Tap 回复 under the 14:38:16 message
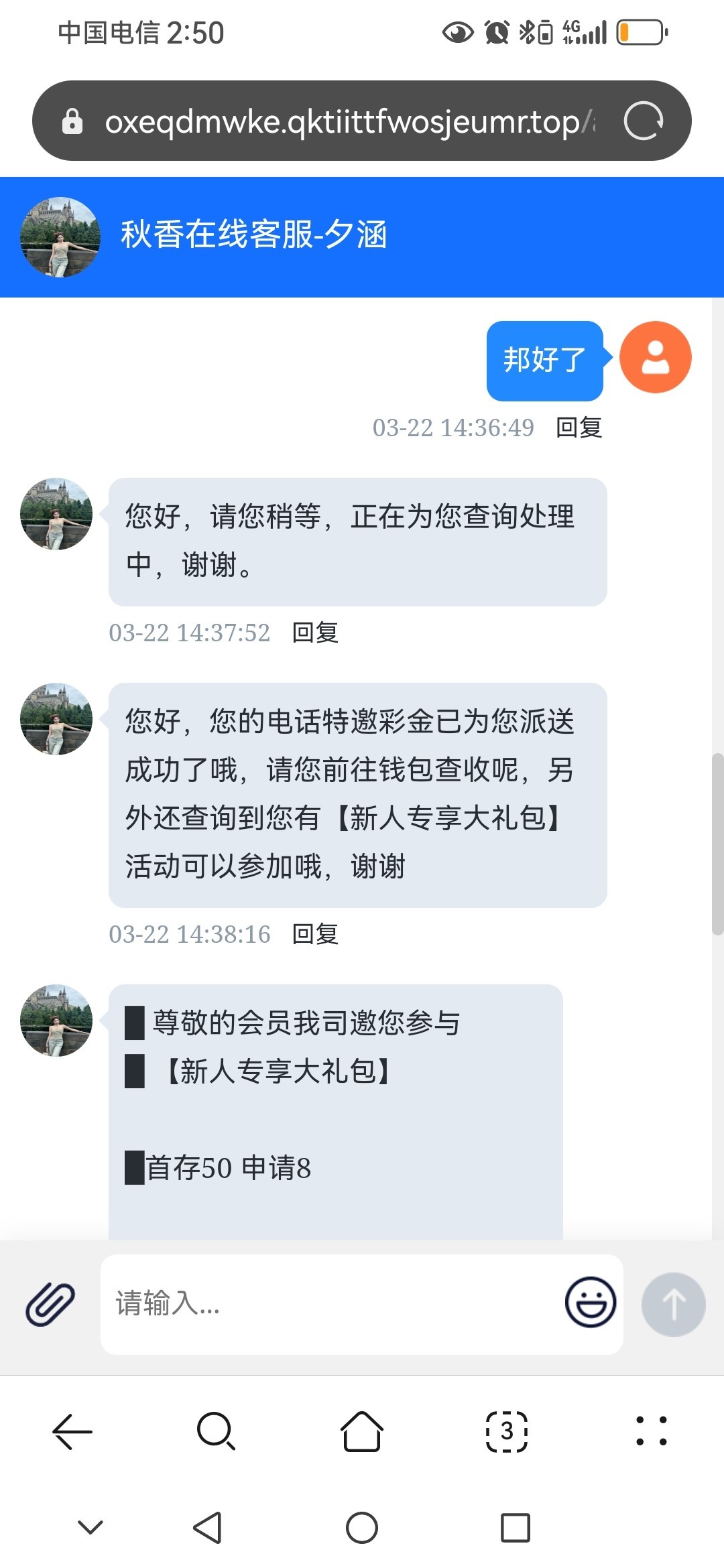Viewport: 724px width, 1568px height. (x=315, y=934)
